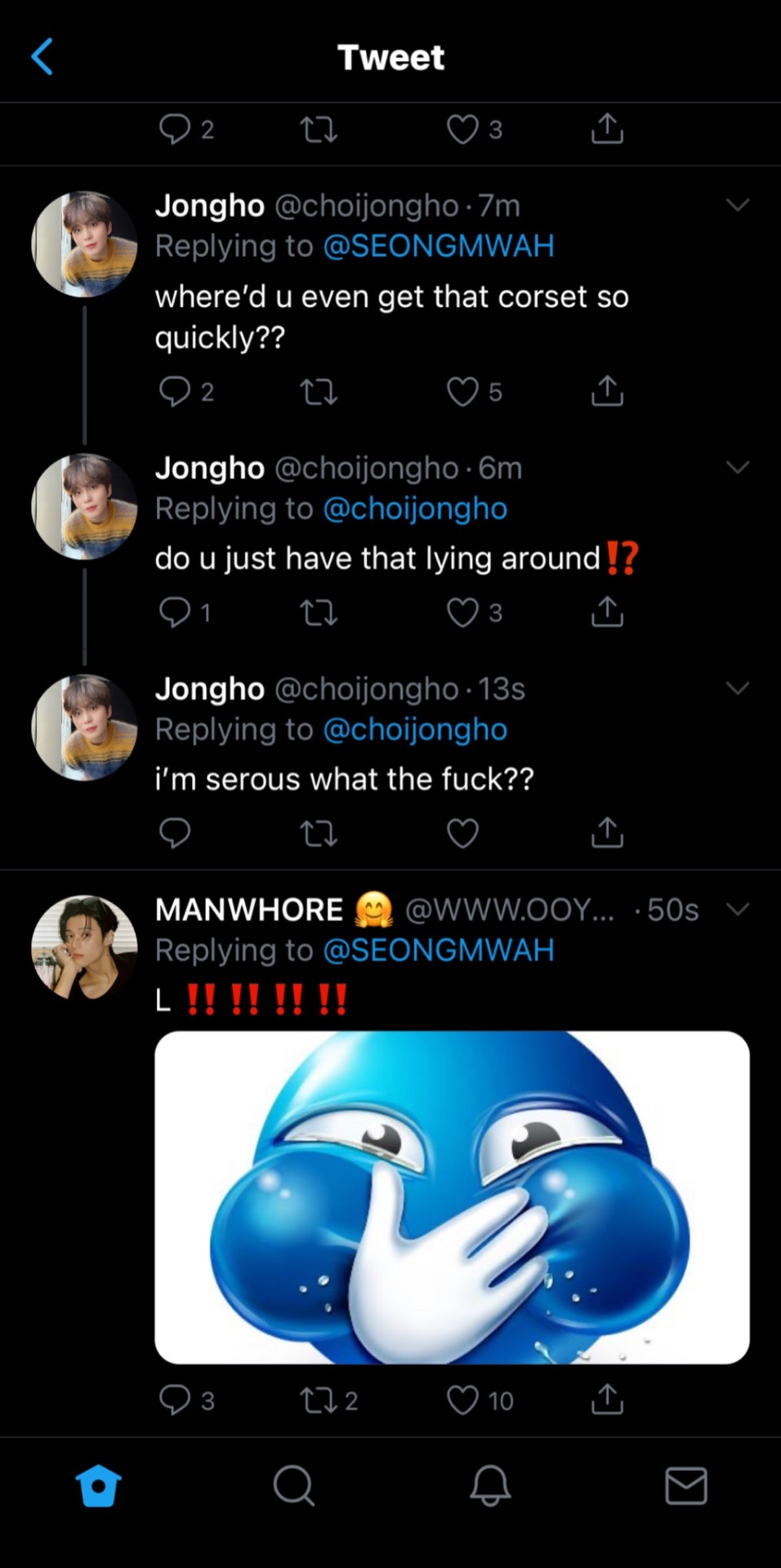Open the @SEONGMWAH mention in MANWHORE's reply
This screenshot has width=781, height=1568.
439,950
